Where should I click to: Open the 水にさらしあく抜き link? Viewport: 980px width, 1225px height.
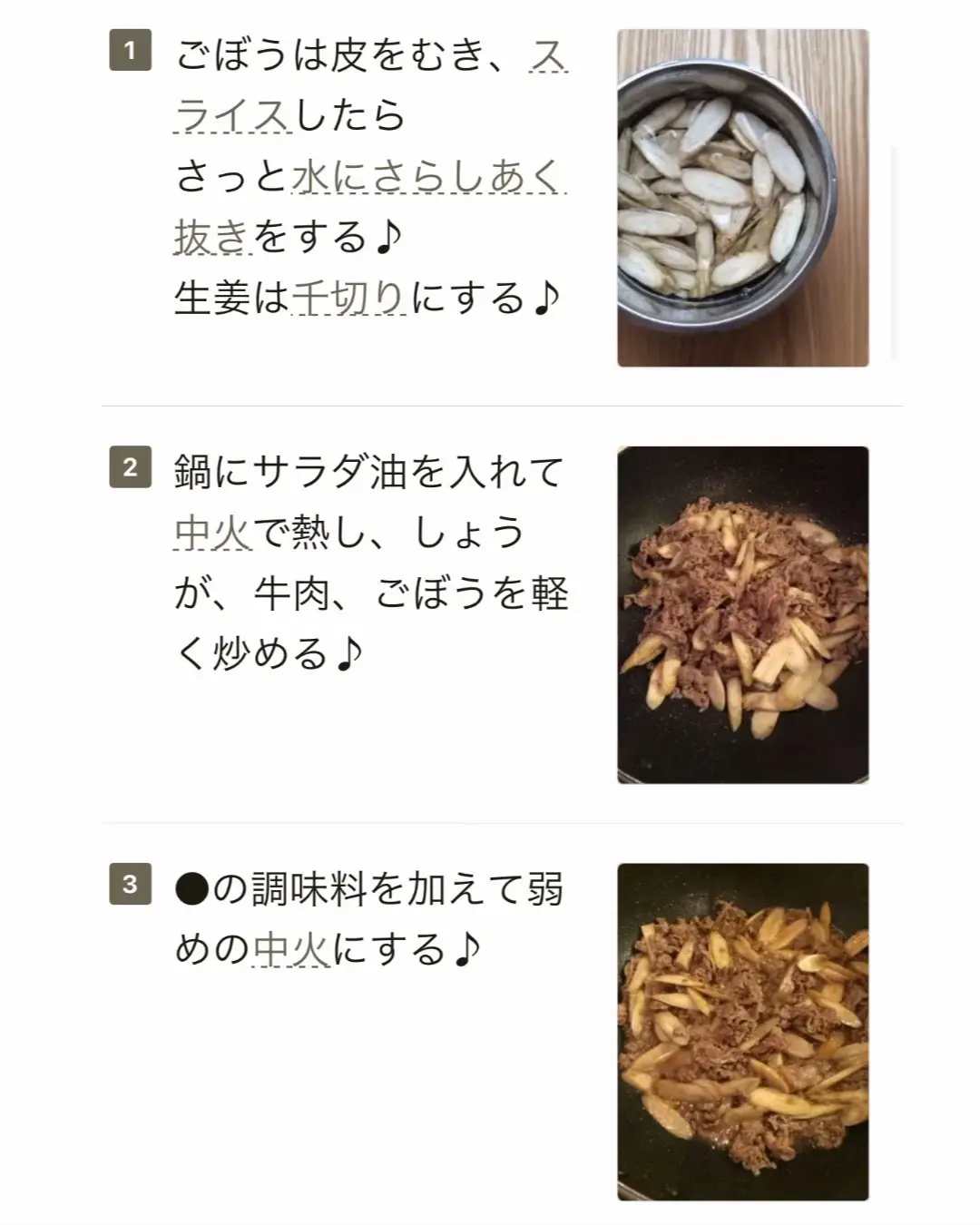click(x=426, y=177)
